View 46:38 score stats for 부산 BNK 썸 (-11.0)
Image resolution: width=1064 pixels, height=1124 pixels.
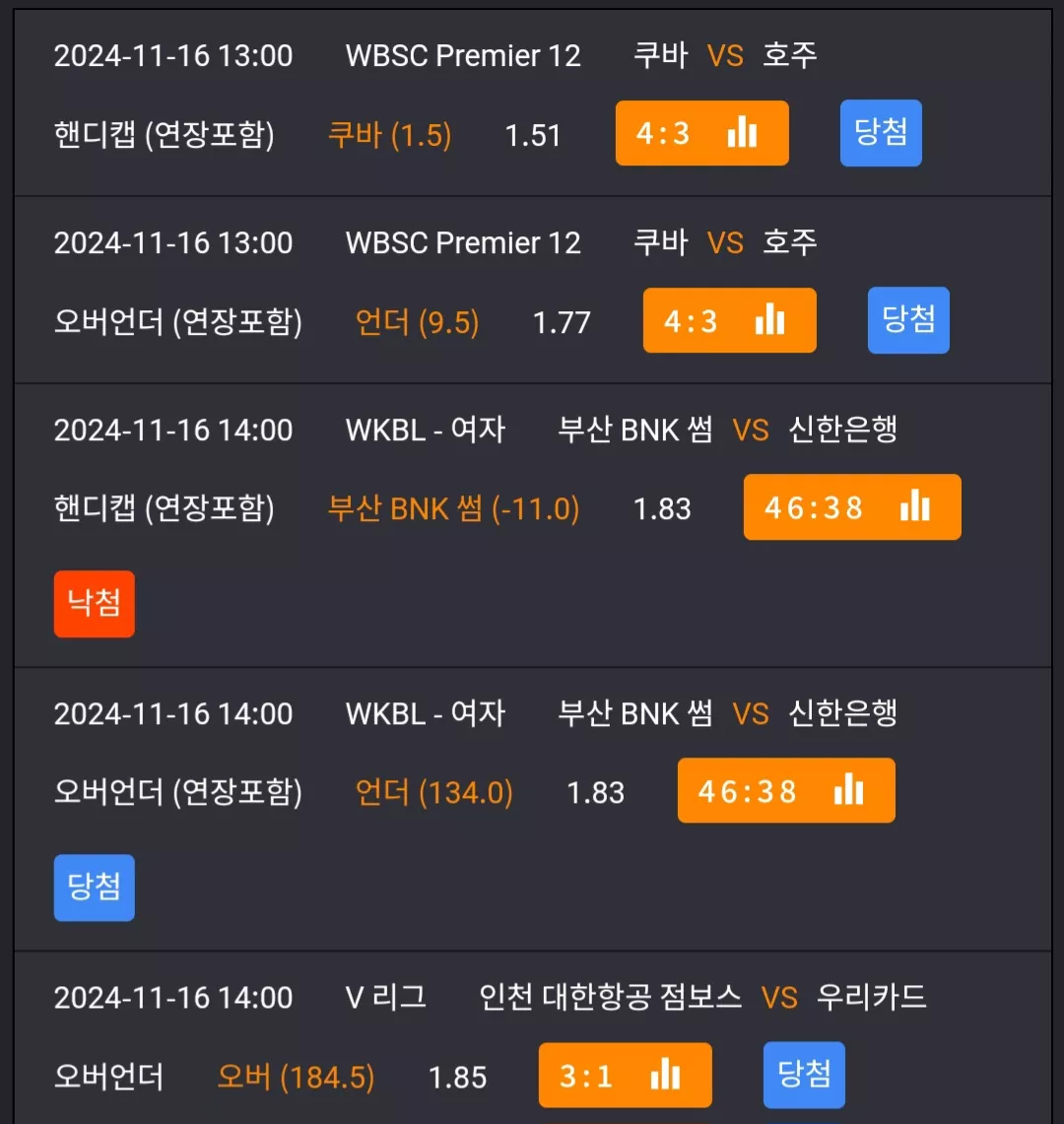(852, 506)
